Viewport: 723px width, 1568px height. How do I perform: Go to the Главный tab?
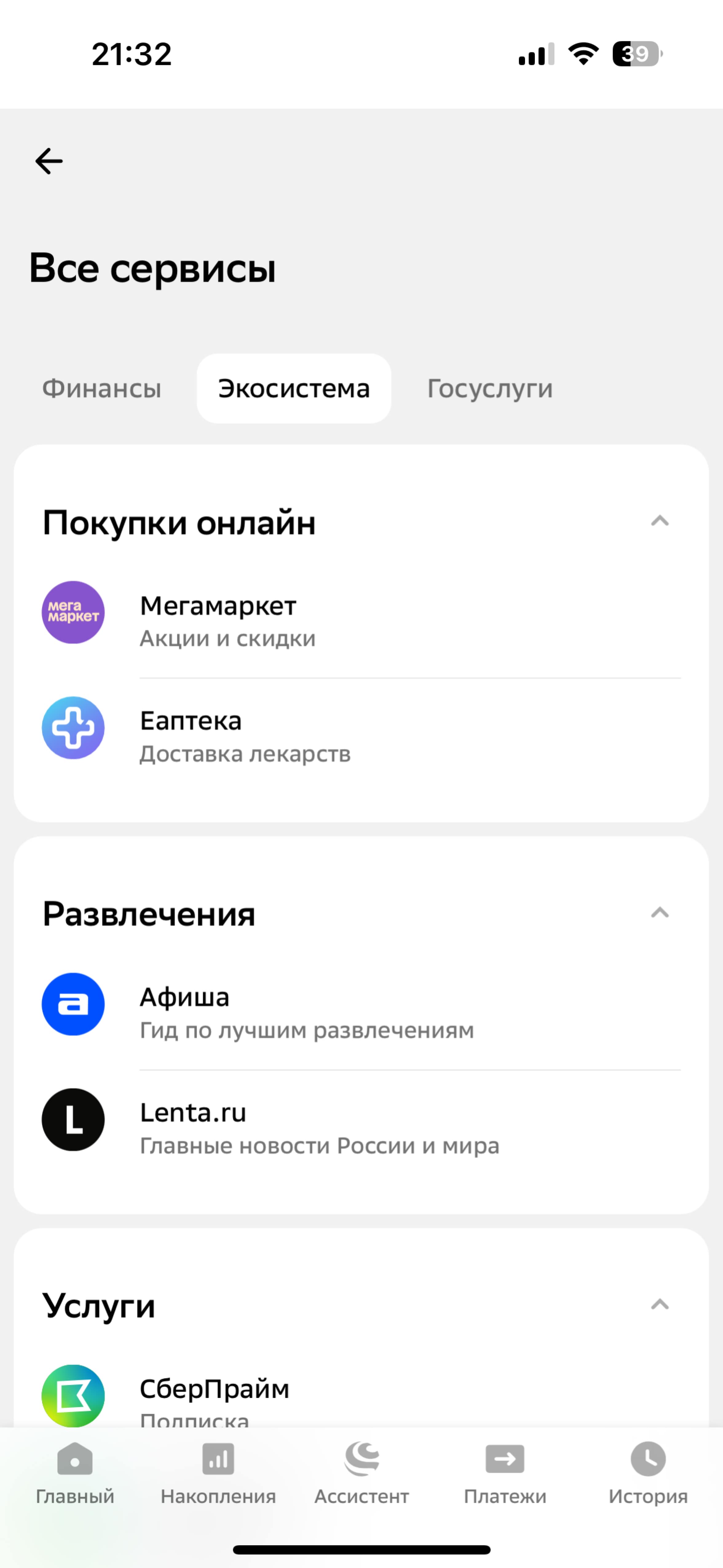pyautogui.click(x=75, y=1473)
